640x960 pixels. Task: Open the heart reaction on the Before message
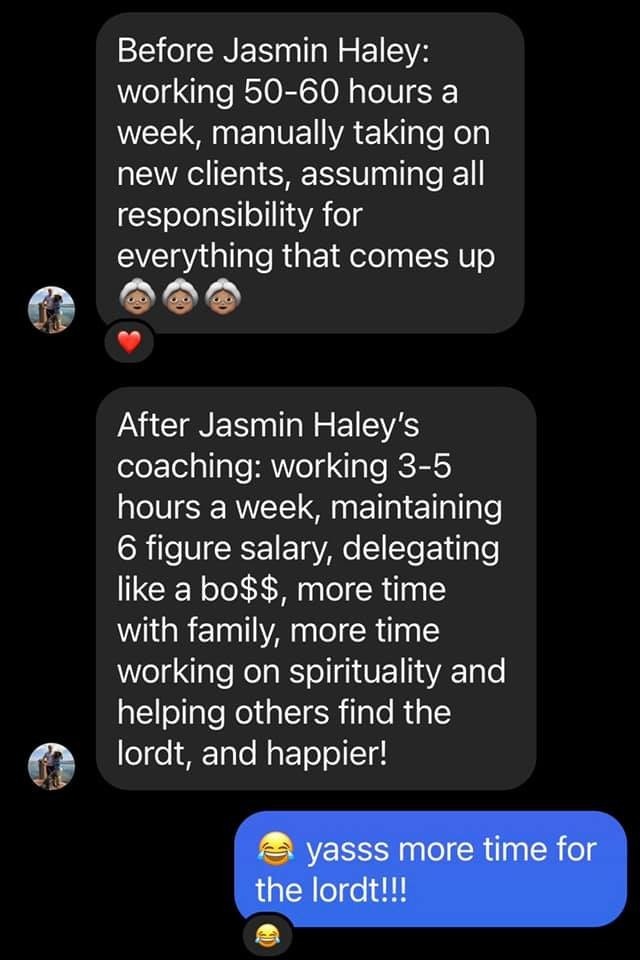coord(126,343)
